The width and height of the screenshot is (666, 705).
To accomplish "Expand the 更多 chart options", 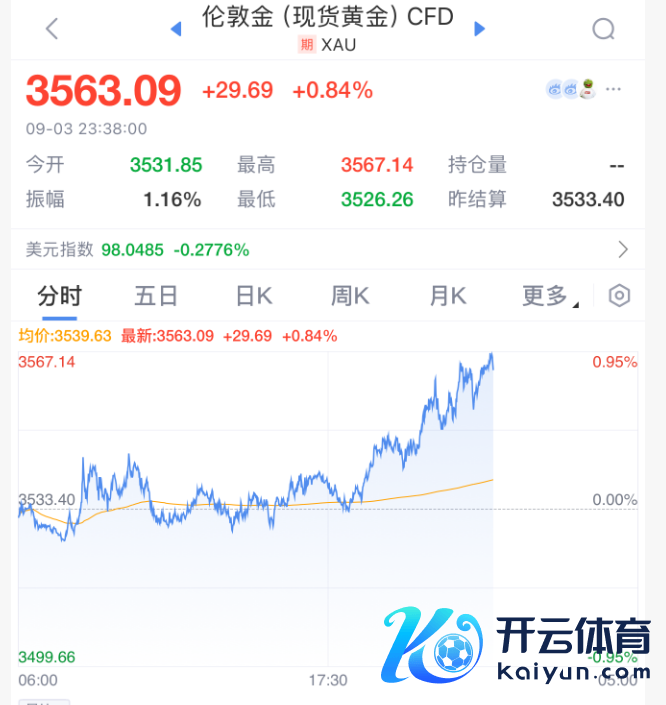I will tap(549, 296).
